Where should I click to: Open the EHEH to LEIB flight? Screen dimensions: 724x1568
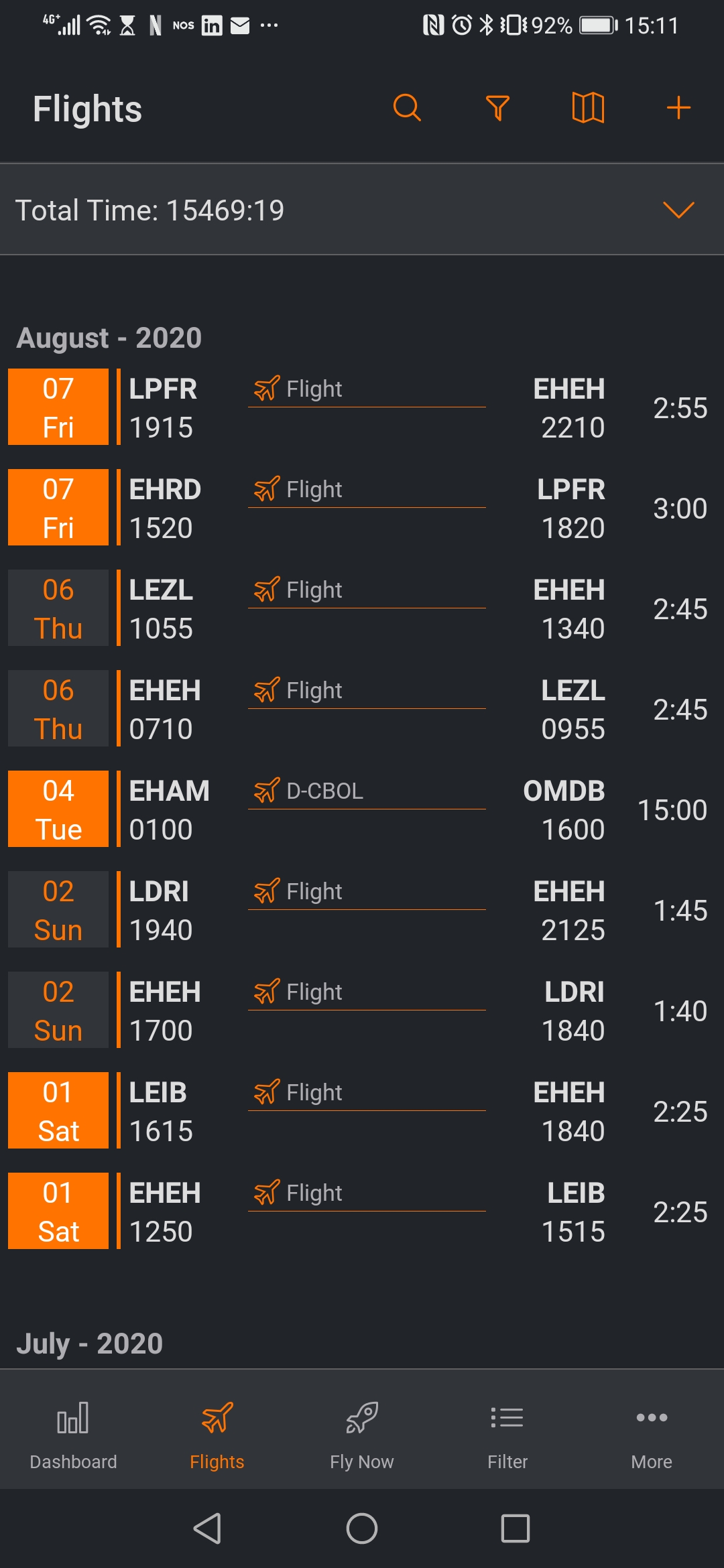pos(366,1212)
